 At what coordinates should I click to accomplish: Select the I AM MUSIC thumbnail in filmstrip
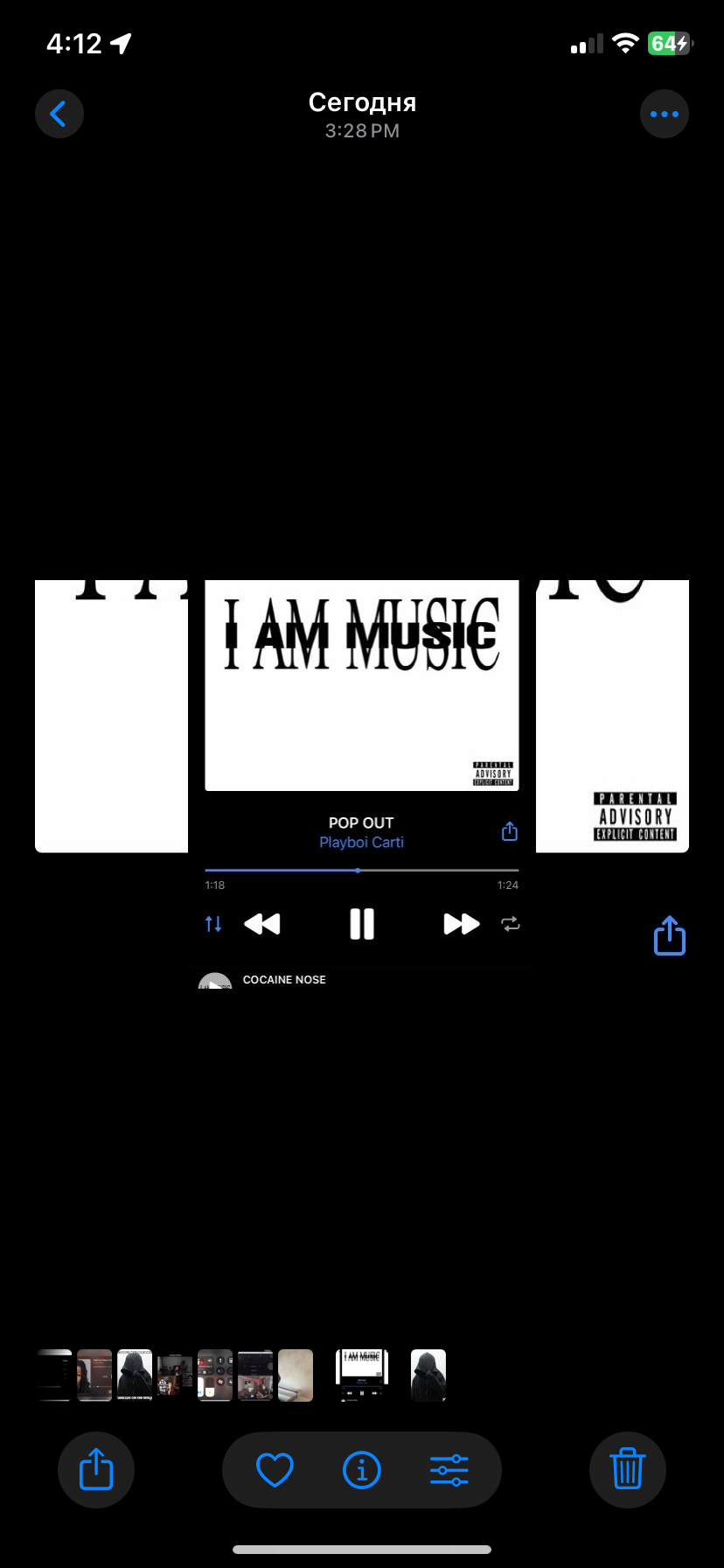point(361,1375)
